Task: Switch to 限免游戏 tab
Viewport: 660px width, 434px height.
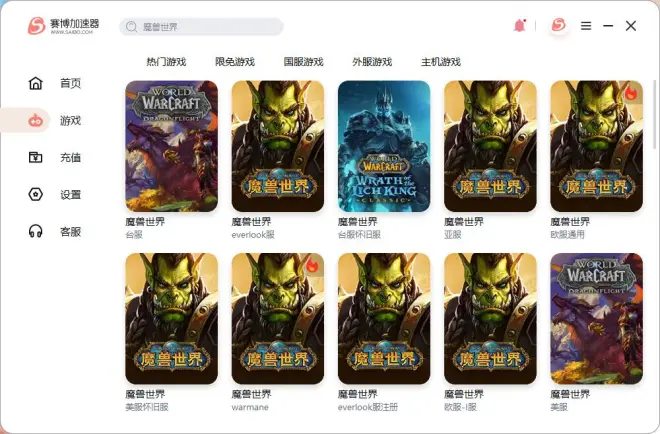Action: pyautogui.click(x=235, y=62)
